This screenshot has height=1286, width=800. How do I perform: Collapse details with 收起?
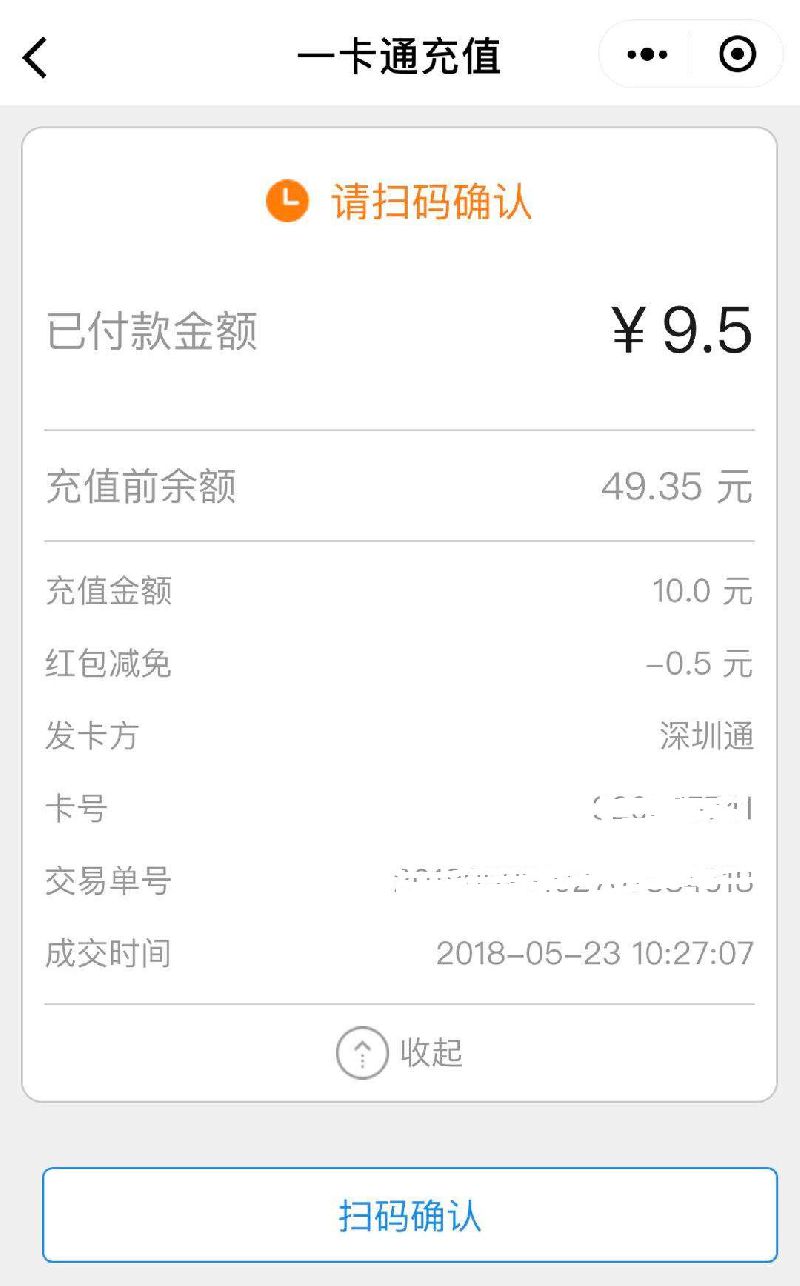[399, 1052]
